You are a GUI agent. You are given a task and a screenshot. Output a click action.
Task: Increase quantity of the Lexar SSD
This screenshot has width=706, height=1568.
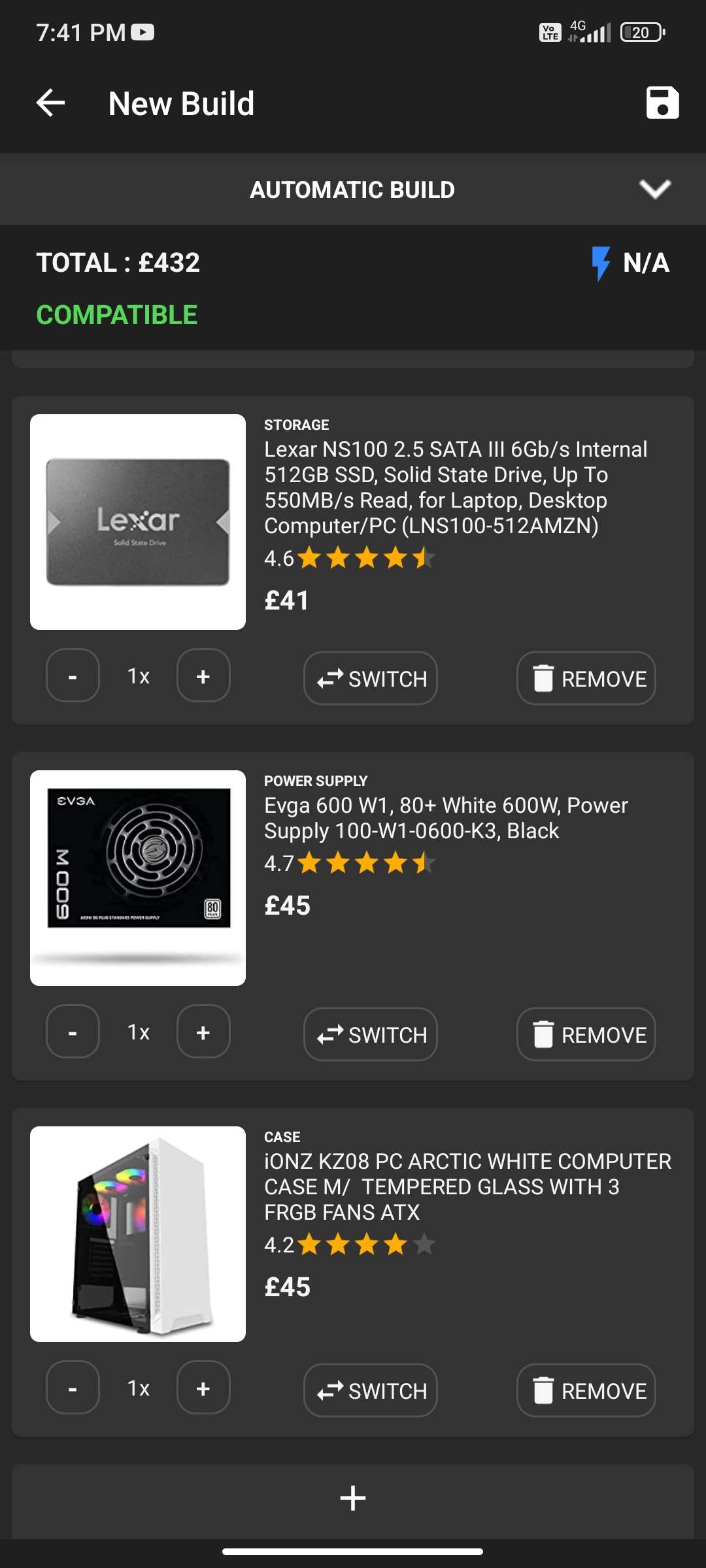[x=203, y=676]
